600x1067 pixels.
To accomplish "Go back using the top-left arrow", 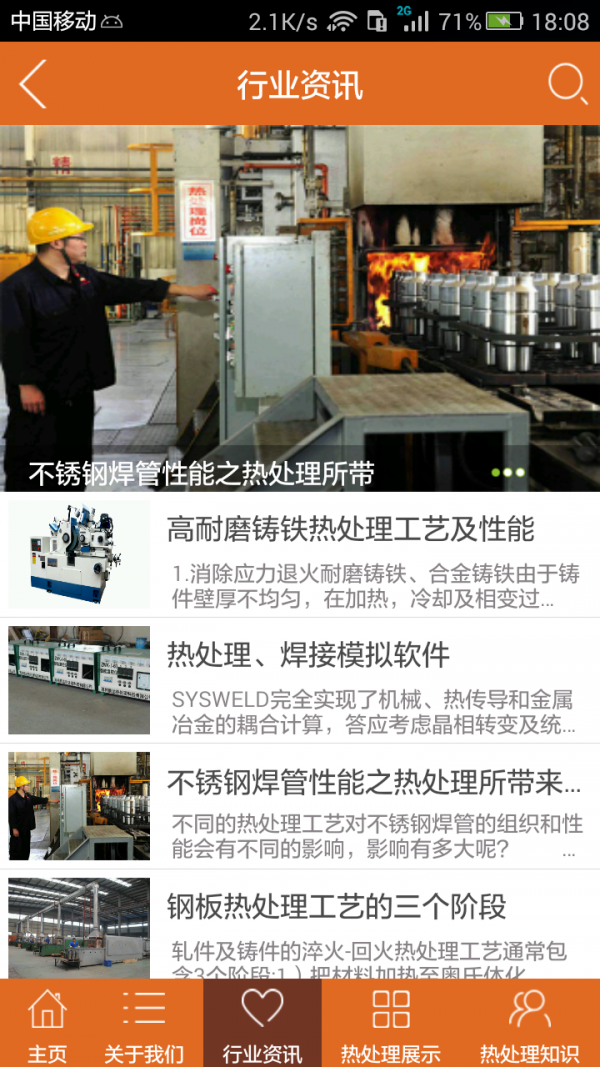I will [x=33, y=84].
